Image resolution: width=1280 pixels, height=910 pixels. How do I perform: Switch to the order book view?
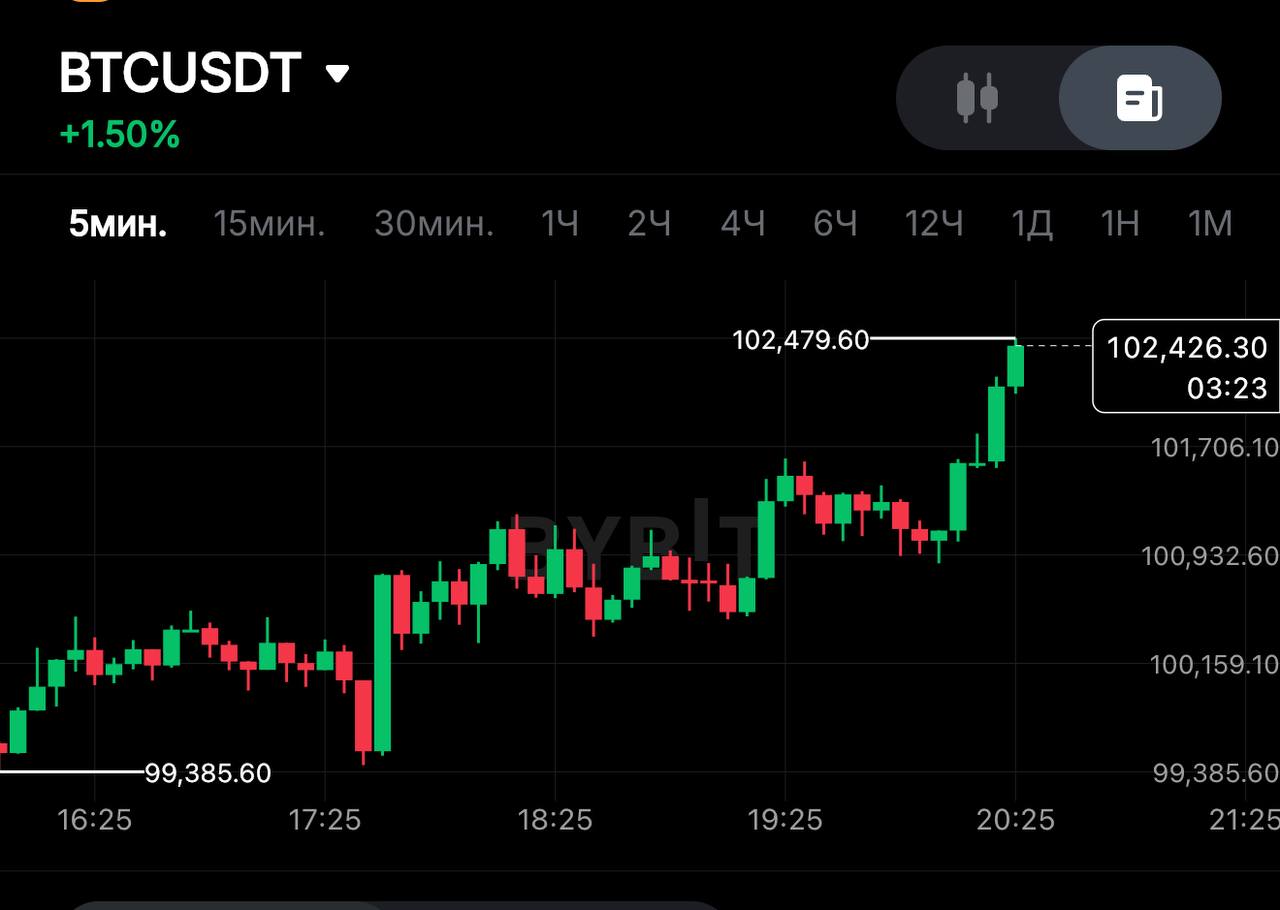pyautogui.click(x=1139, y=98)
